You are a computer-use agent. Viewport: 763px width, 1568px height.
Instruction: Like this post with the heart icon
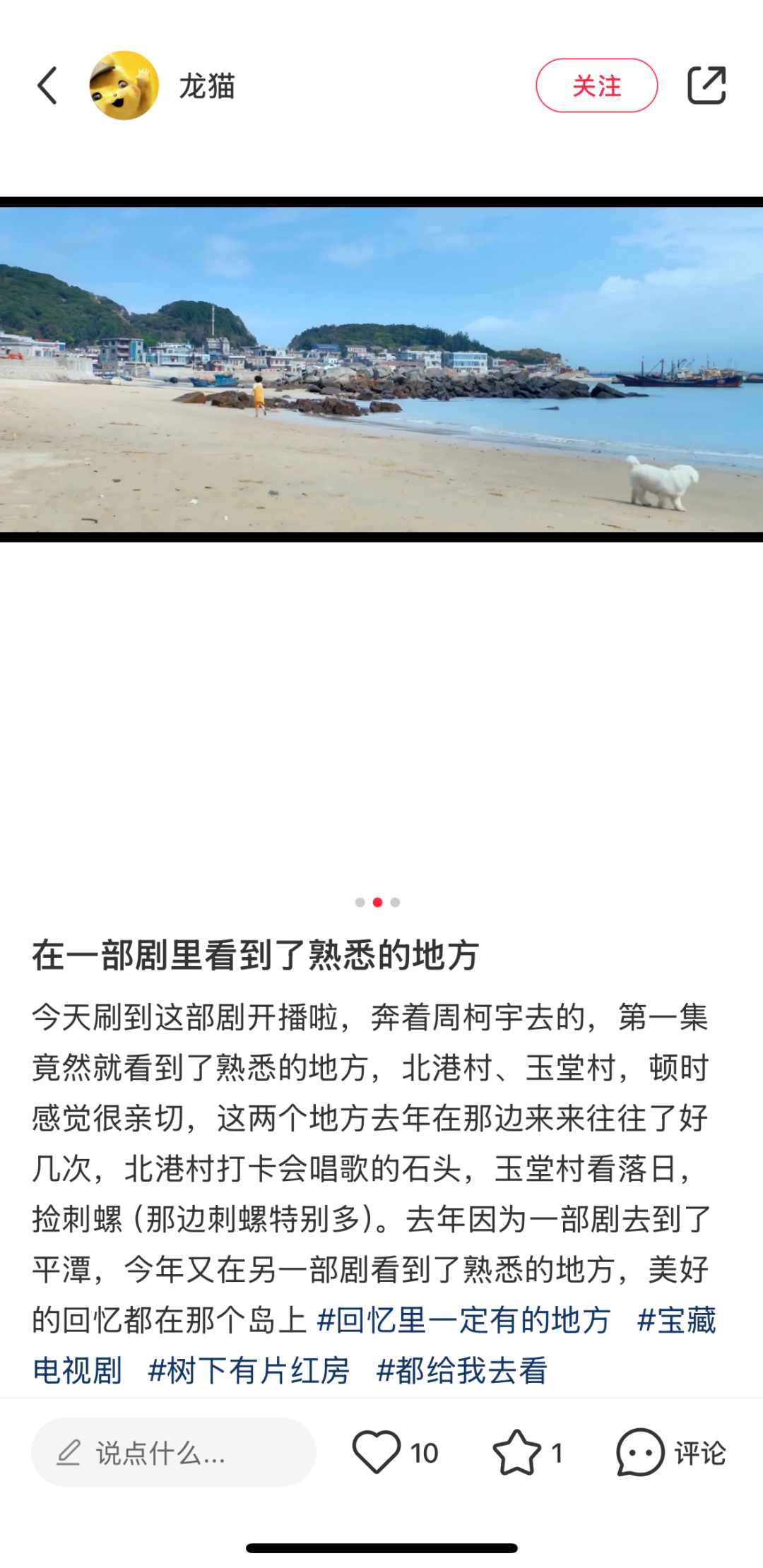[377, 1452]
